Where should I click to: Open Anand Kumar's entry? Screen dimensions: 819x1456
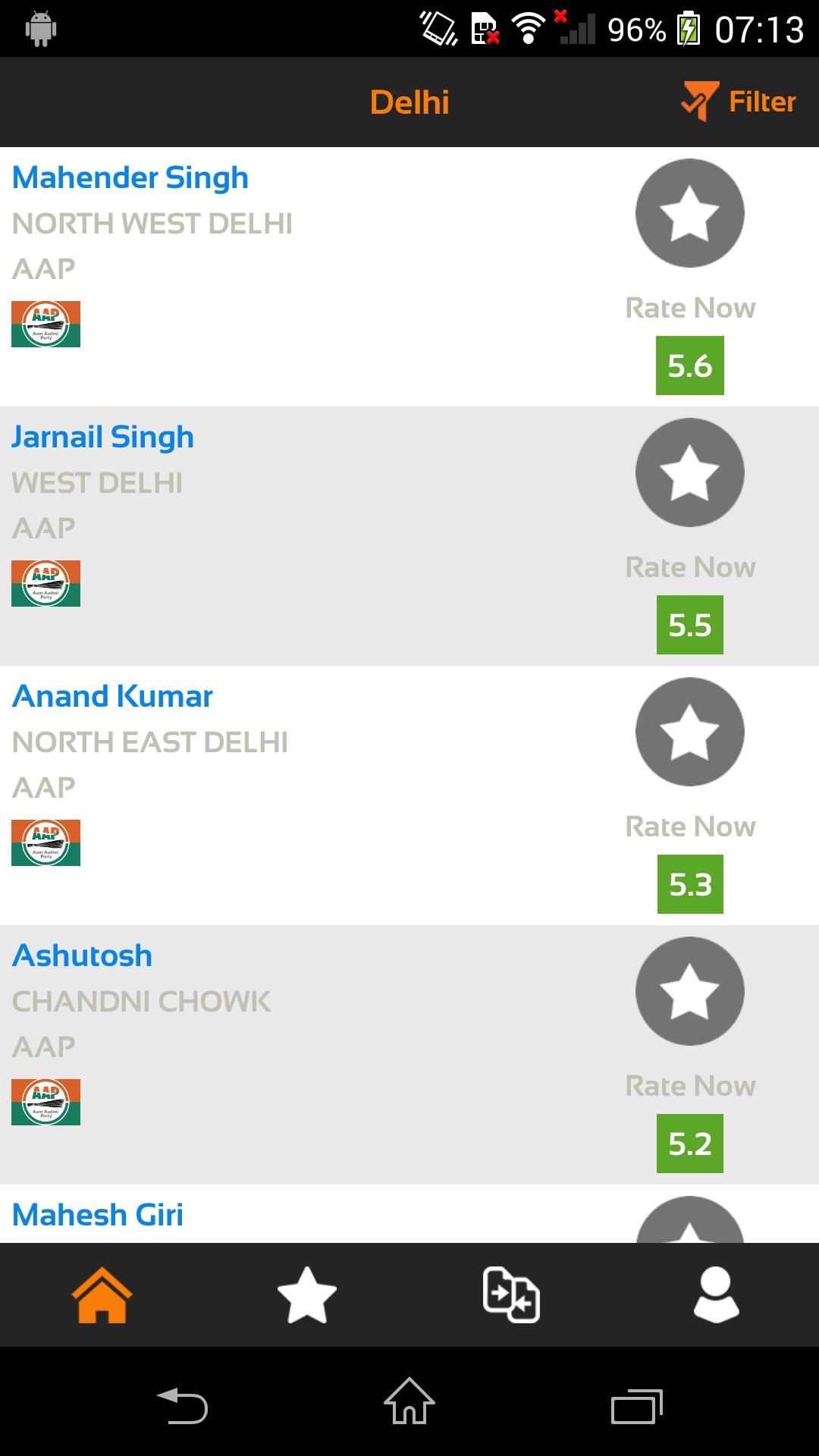pyautogui.click(x=113, y=697)
